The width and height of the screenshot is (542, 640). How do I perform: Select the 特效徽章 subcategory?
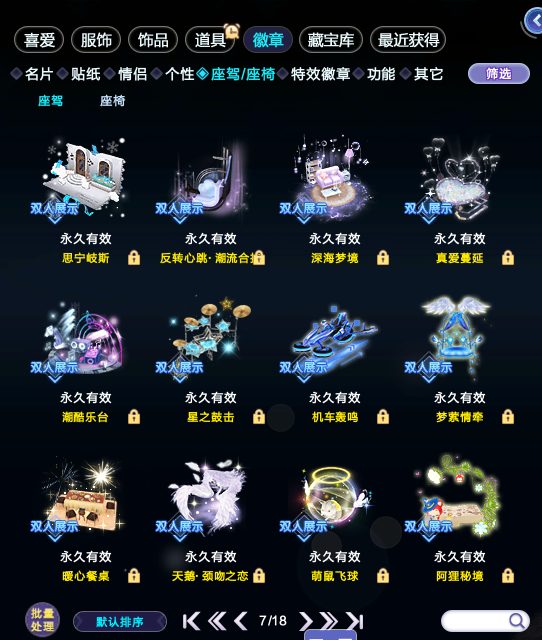(320, 74)
